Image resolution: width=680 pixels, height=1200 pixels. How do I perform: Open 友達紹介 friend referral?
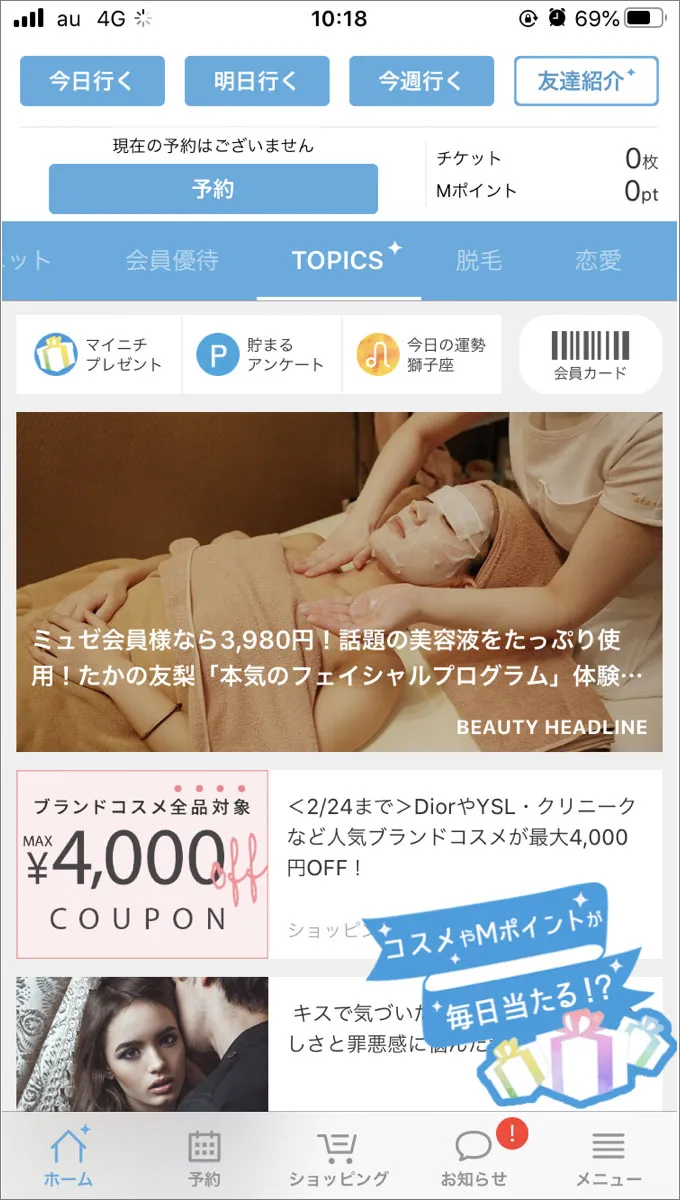click(x=586, y=81)
